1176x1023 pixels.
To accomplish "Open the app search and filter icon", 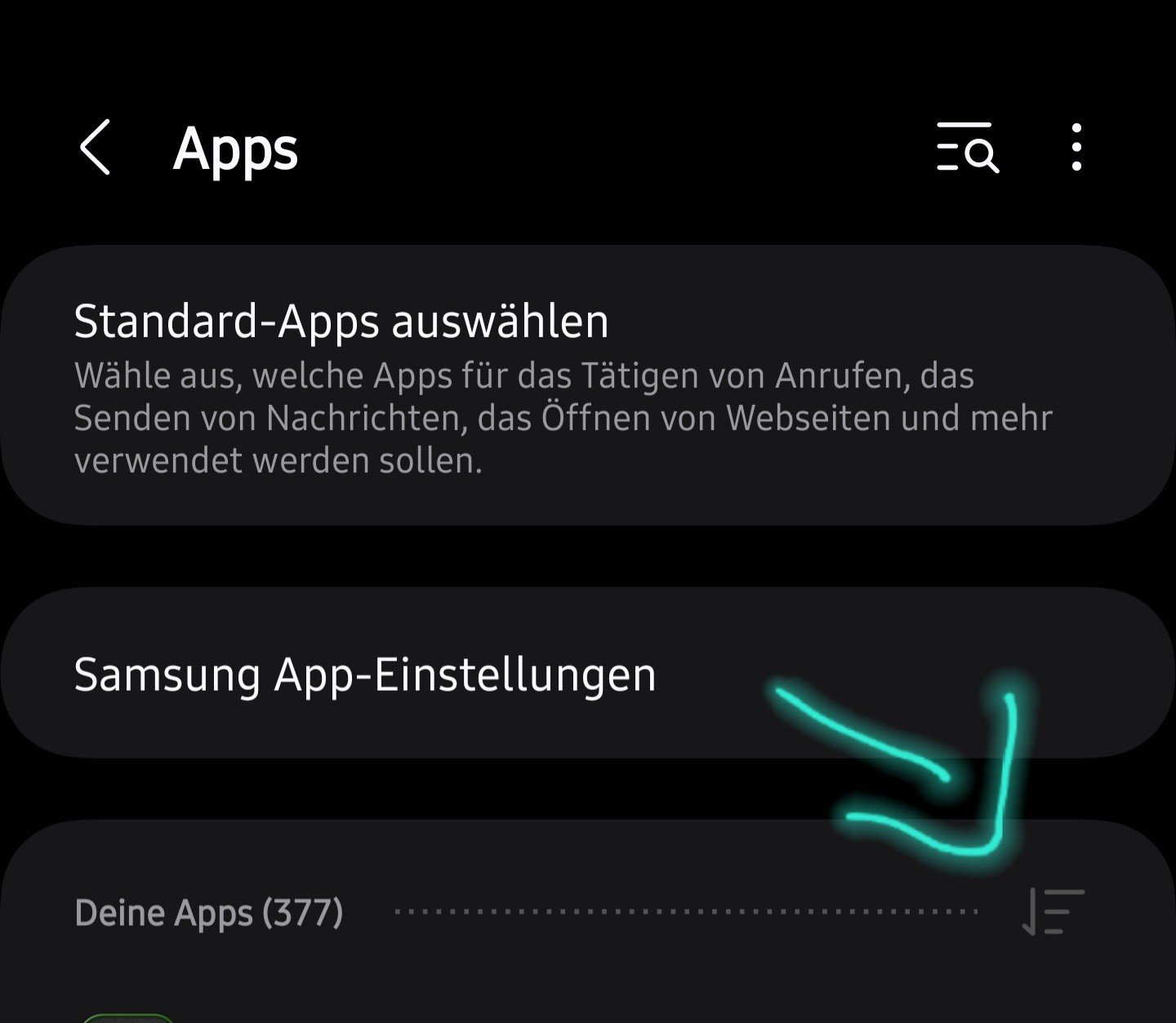I will point(967,148).
